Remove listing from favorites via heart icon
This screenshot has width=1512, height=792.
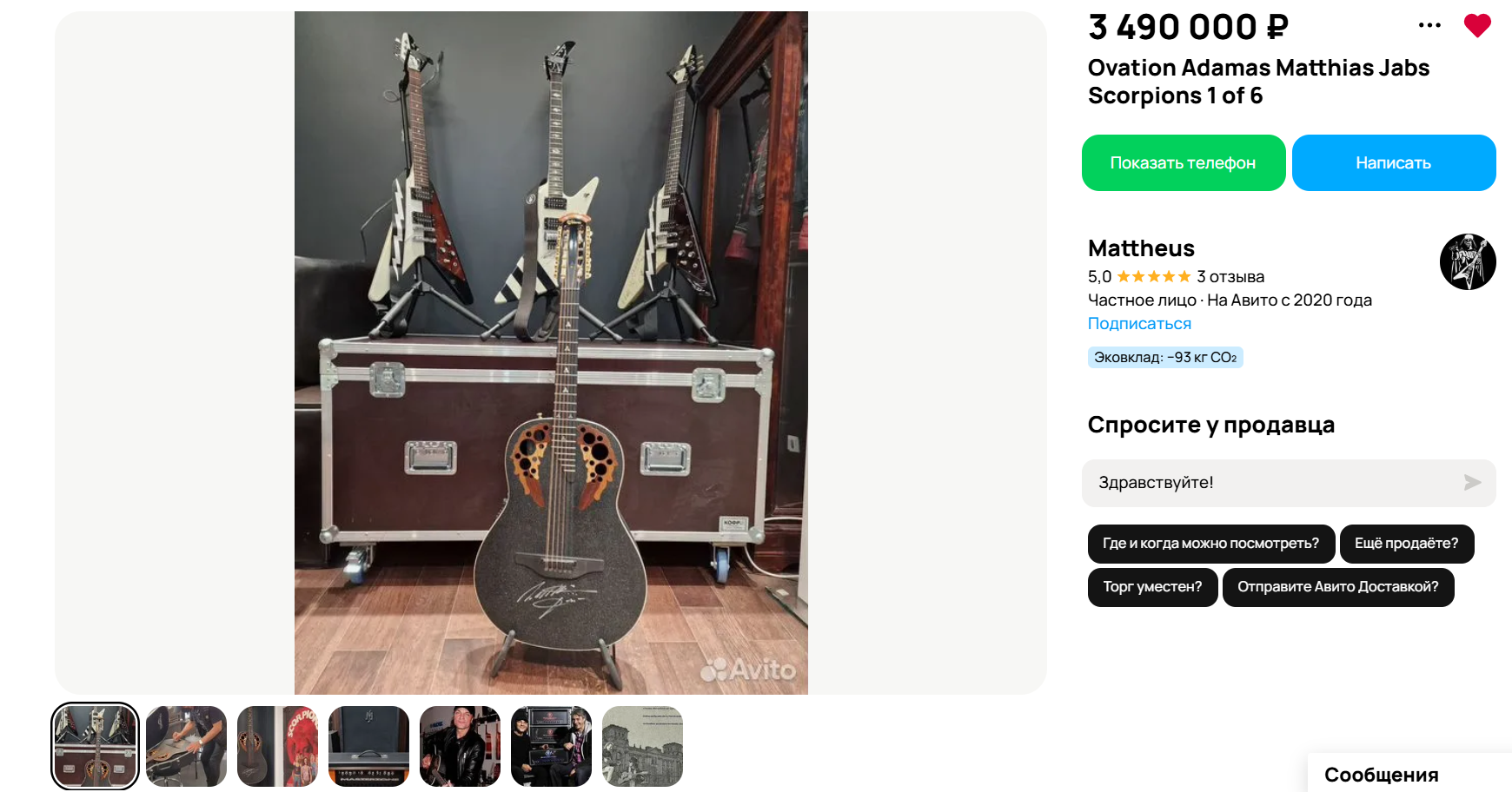[x=1476, y=26]
